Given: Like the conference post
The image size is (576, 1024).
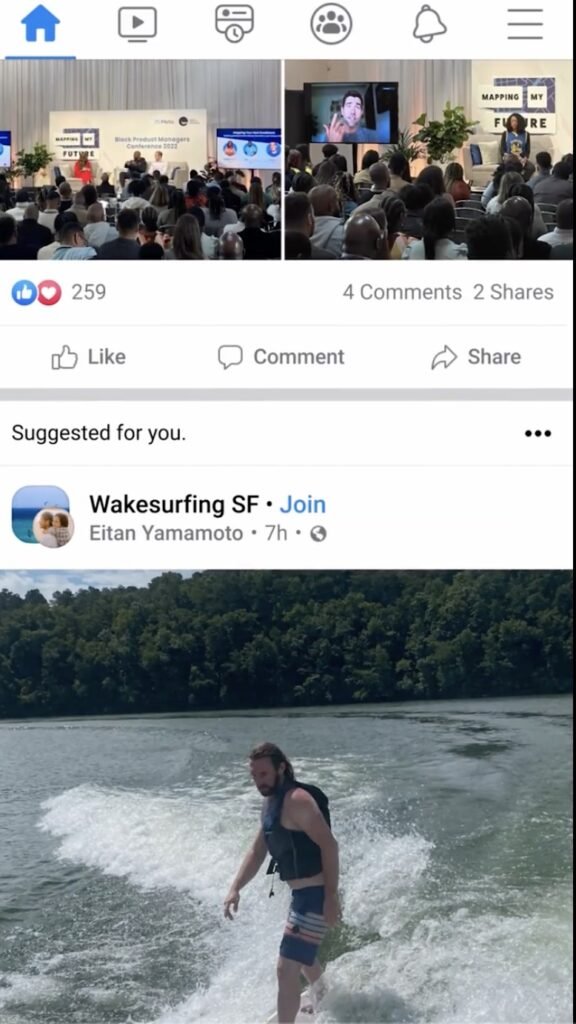Looking at the screenshot, I should pyautogui.click(x=88, y=357).
